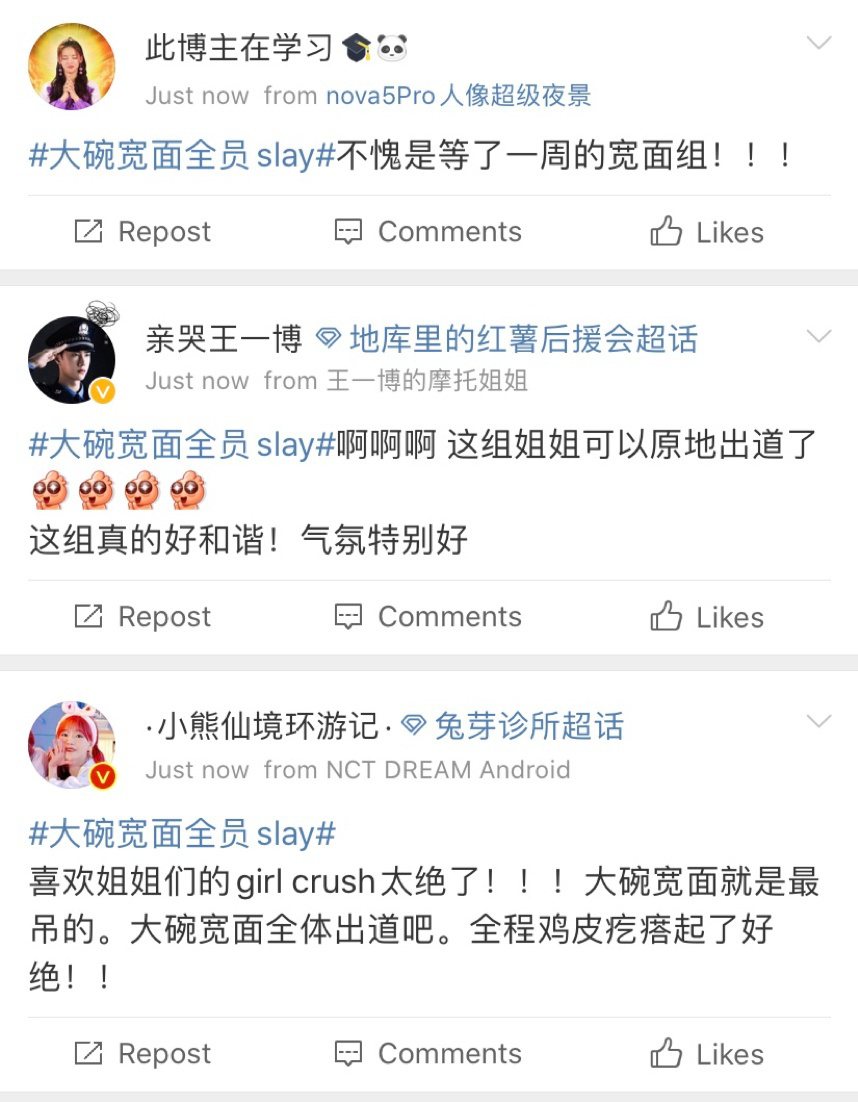Open 兔芽诊所超话 super topic
This screenshot has width=858, height=1102.
pyautogui.click(x=514, y=726)
